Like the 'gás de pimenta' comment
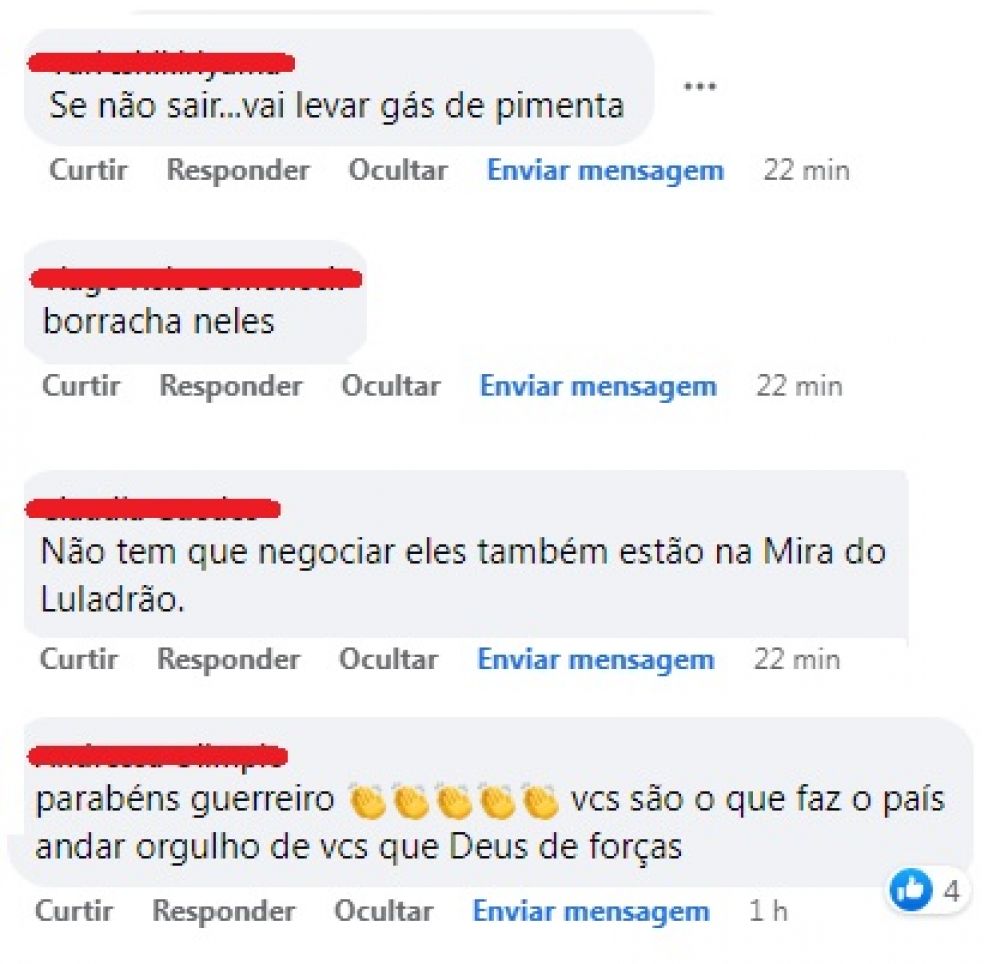This screenshot has height=964, width=1000. [x=88, y=170]
